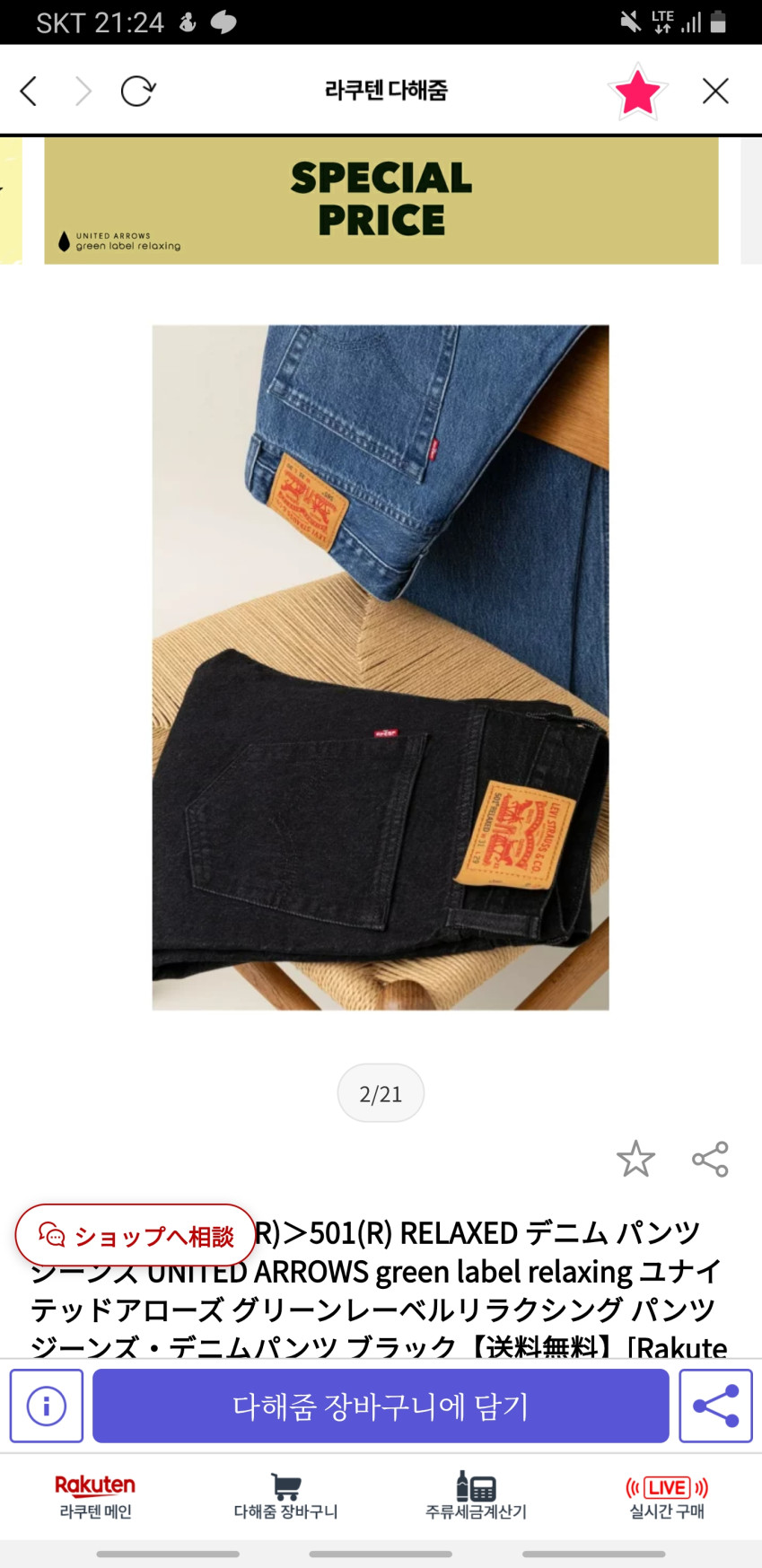Switch to 실시간 구매 live tab
Image resolution: width=762 pixels, height=1568 pixels.
click(667, 1497)
